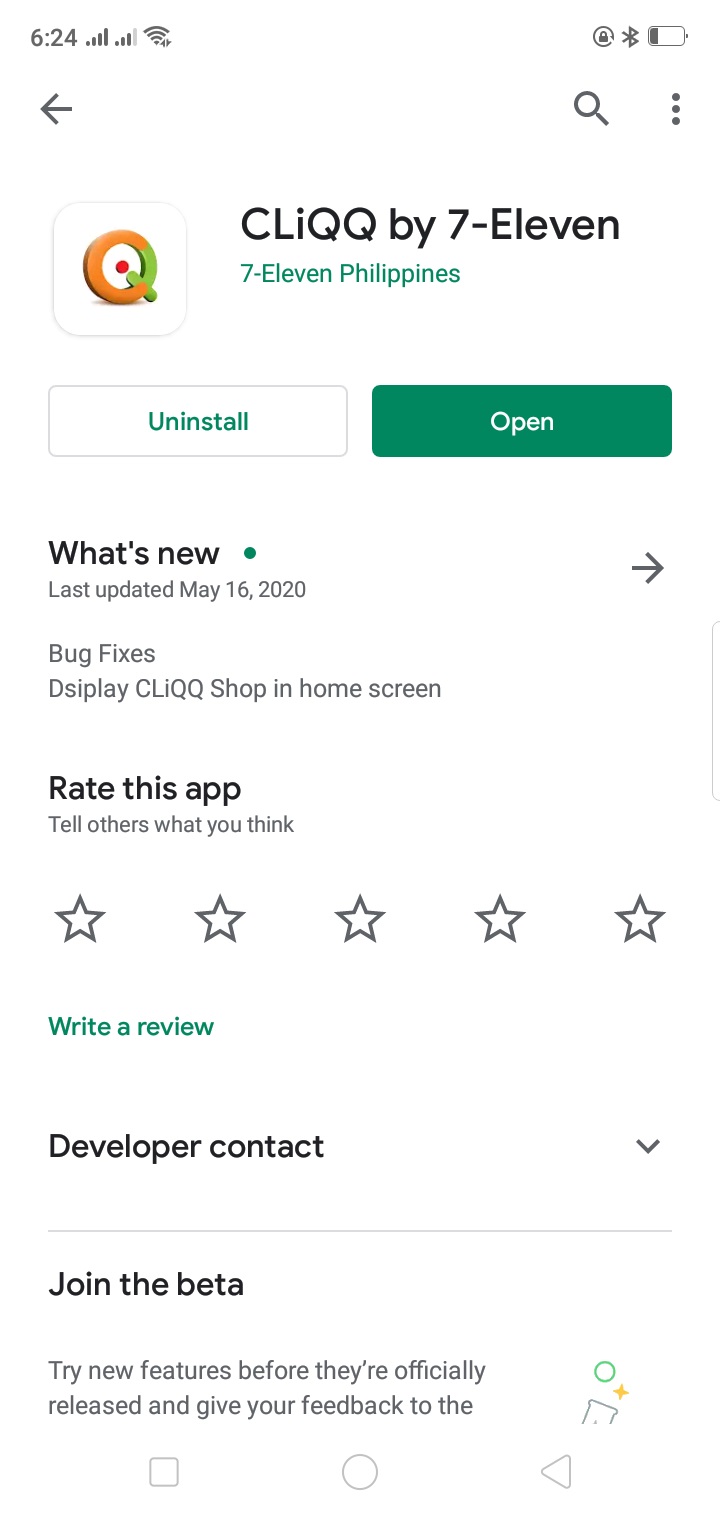This screenshot has width=720, height=1520.
Task: Open the search icon
Action: (x=591, y=108)
